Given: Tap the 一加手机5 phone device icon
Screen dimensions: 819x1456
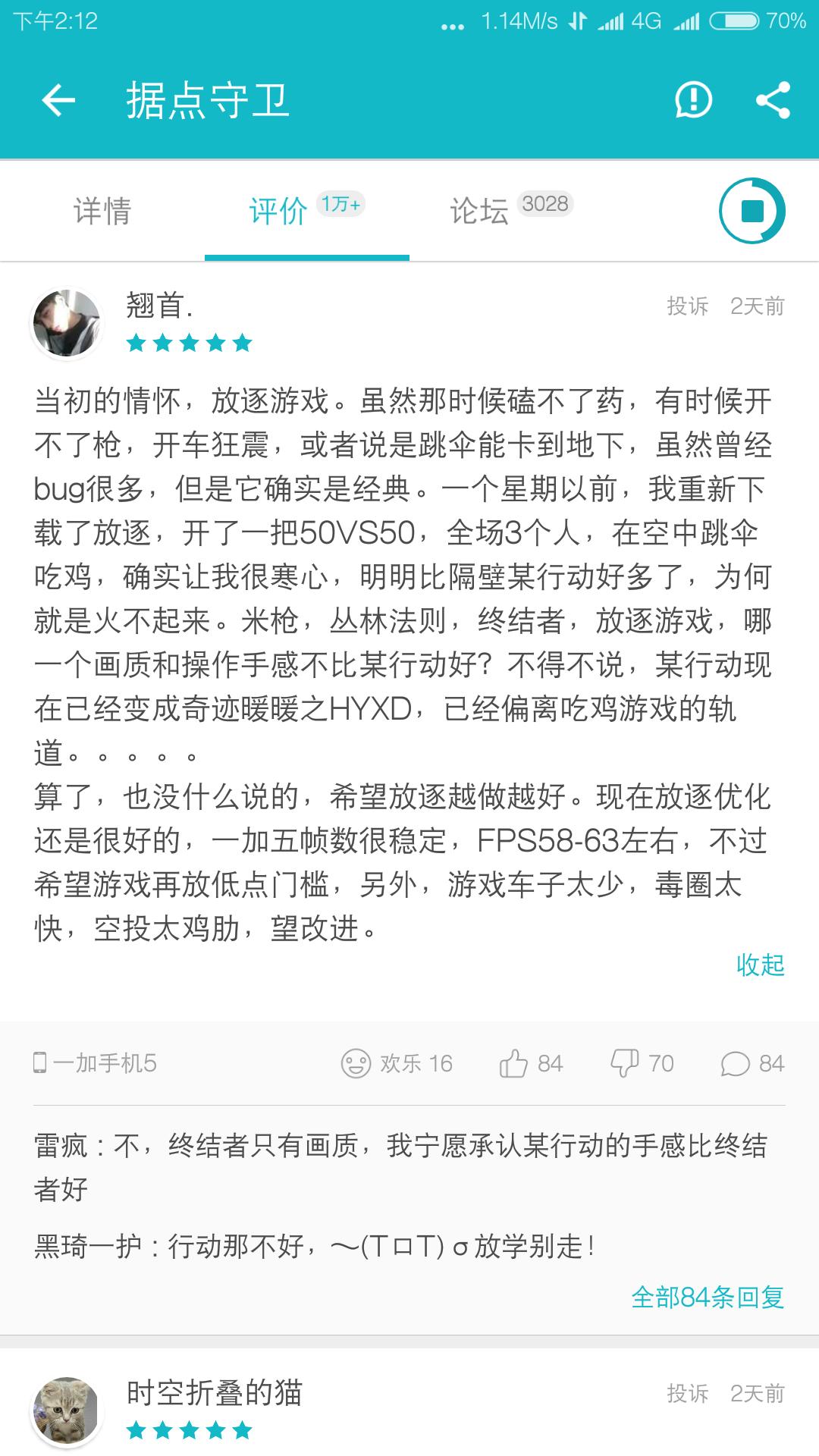Looking at the screenshot, I should click(39, 1064).
